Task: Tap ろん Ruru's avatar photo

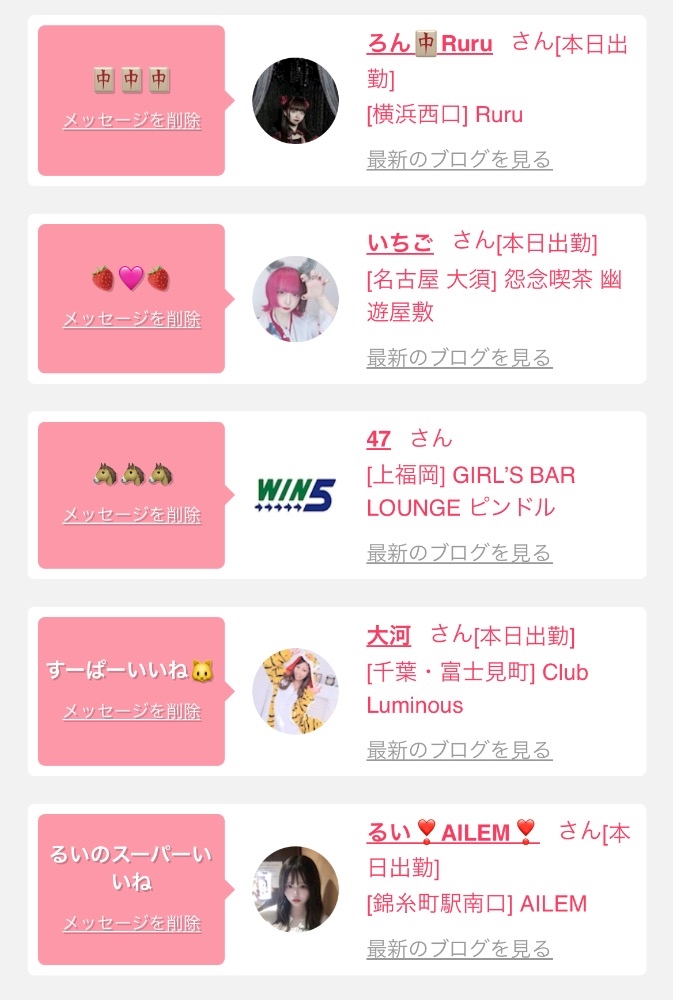Action: (x=295, y=100)
